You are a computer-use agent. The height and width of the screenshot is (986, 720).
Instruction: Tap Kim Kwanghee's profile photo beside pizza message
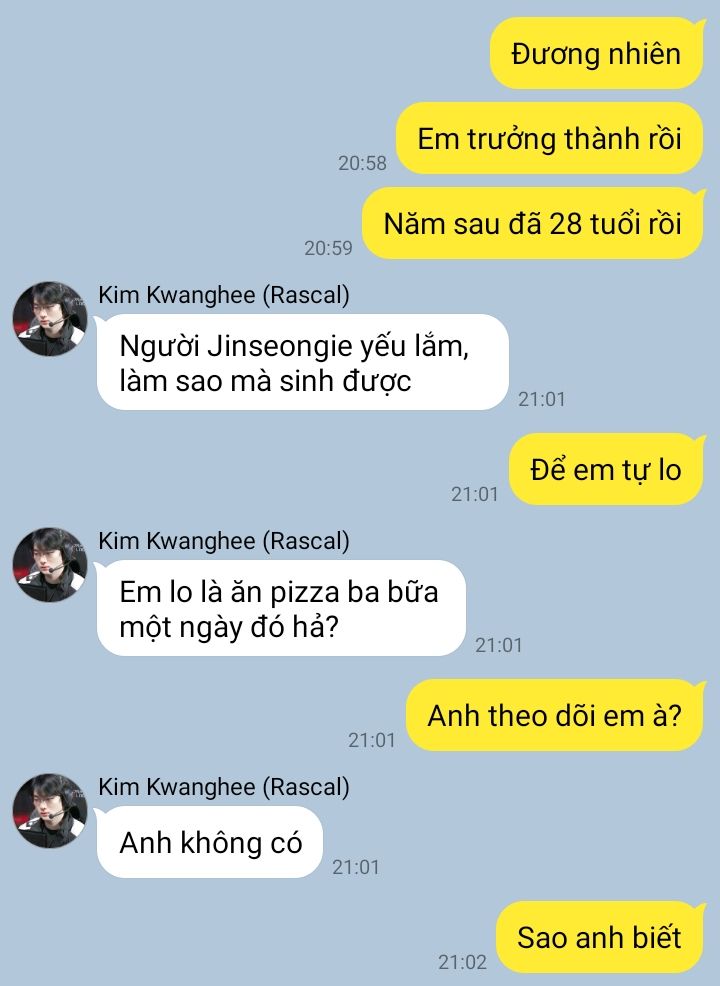click(49, 565)
